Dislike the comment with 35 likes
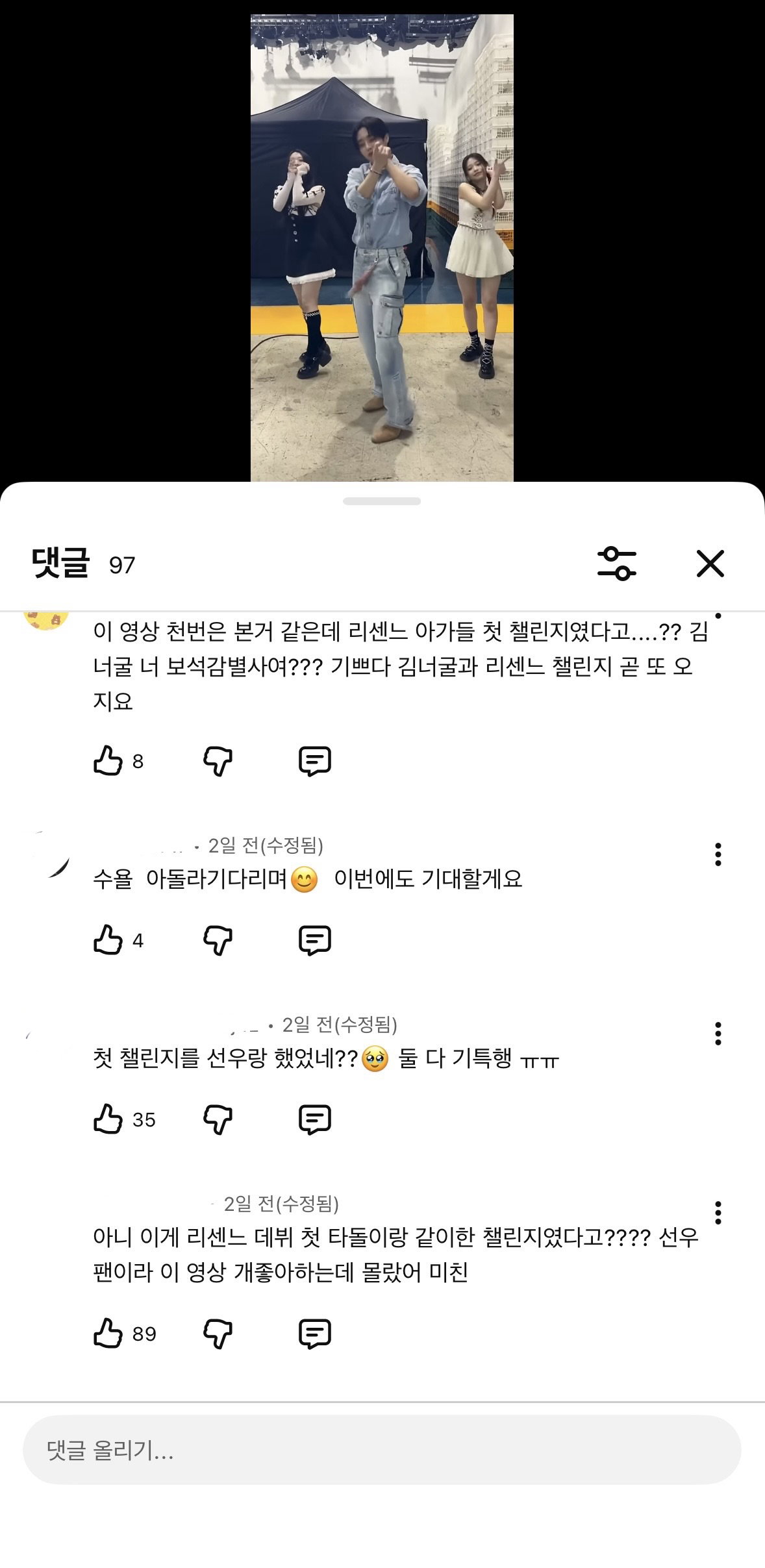 coord(218,1119)
